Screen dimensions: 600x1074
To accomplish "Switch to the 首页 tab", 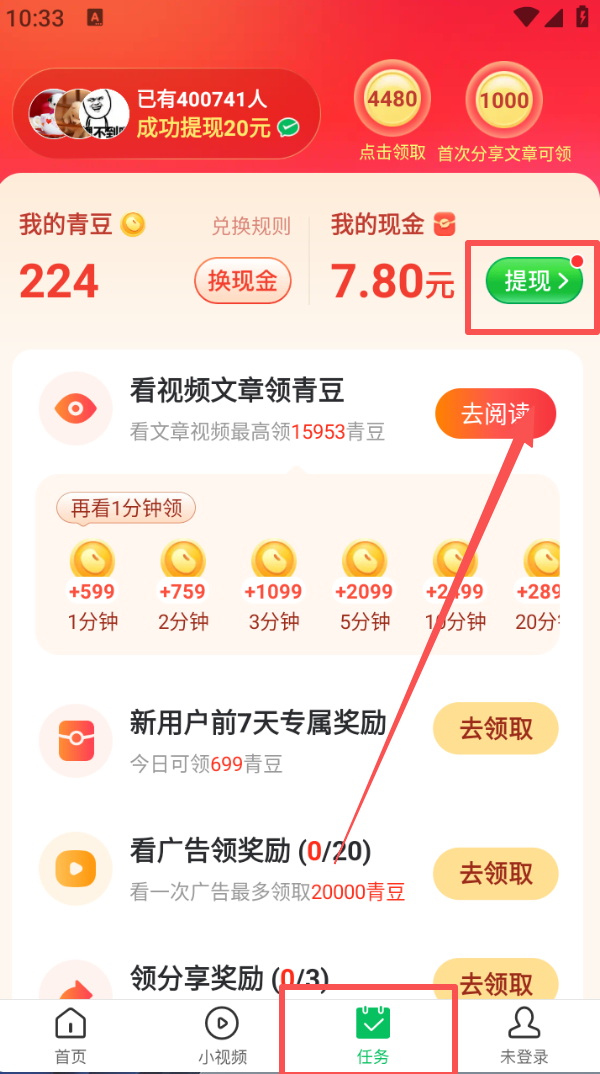I will 70,1035.
